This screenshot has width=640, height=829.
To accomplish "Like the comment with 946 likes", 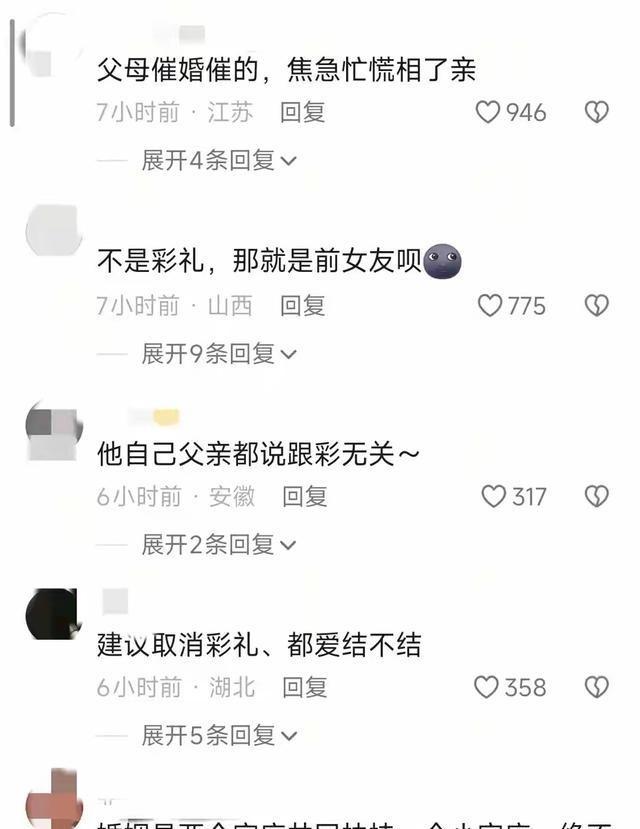I will 488,113.
